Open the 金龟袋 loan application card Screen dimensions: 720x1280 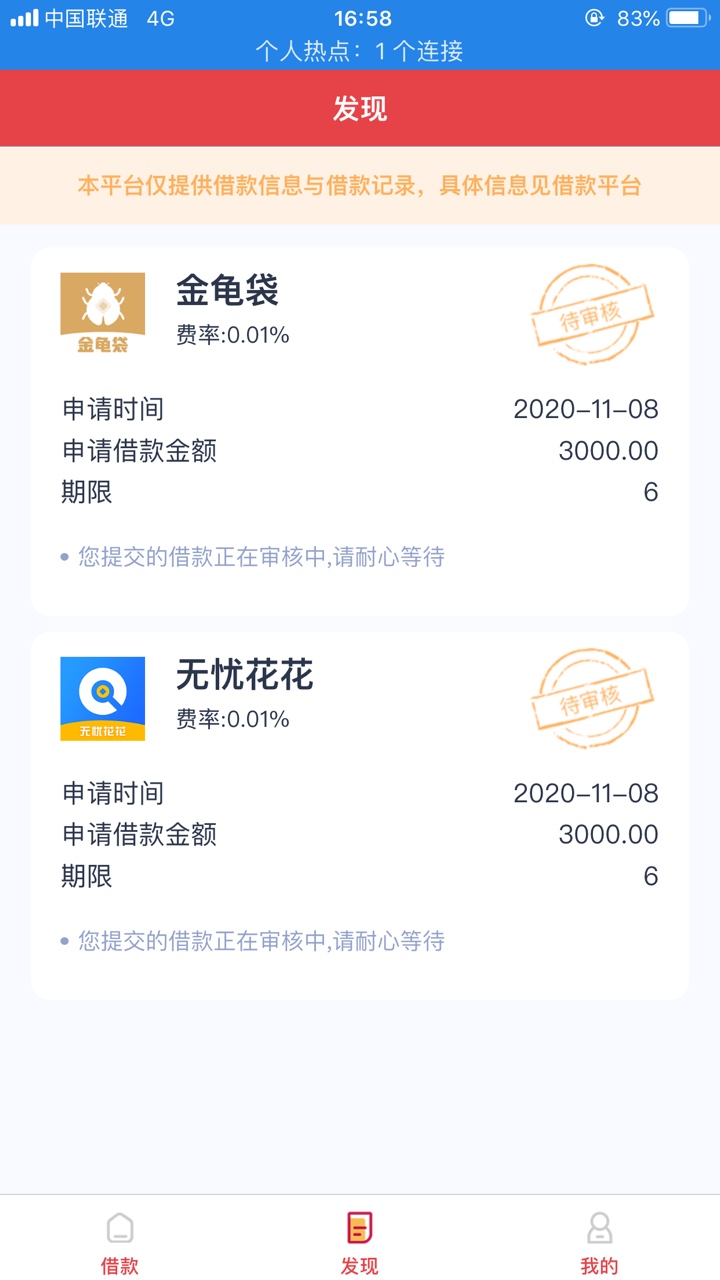(x=360, y=432)
